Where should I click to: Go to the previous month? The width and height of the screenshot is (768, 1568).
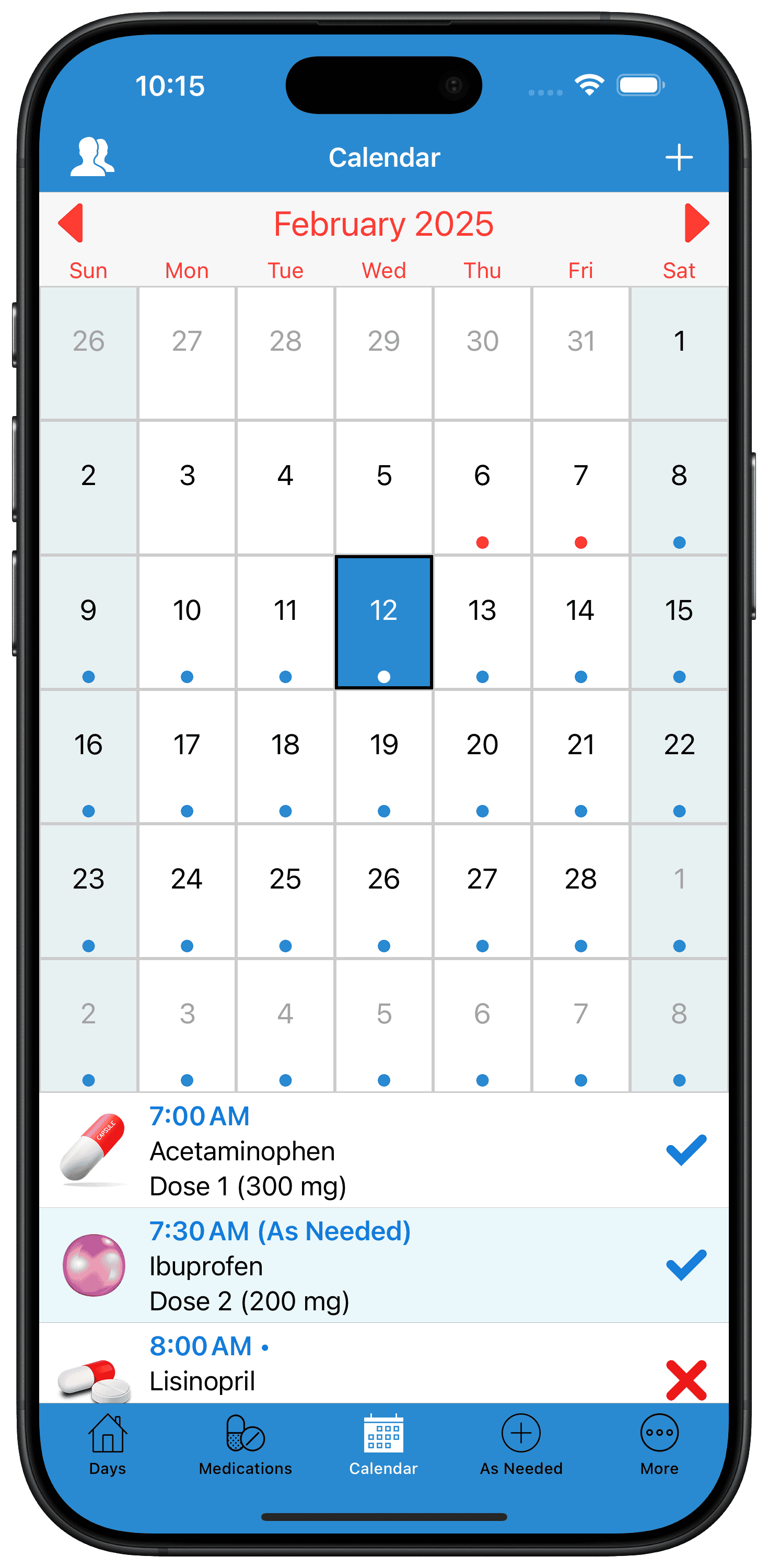pyautogui.click(x=71, y=223)
